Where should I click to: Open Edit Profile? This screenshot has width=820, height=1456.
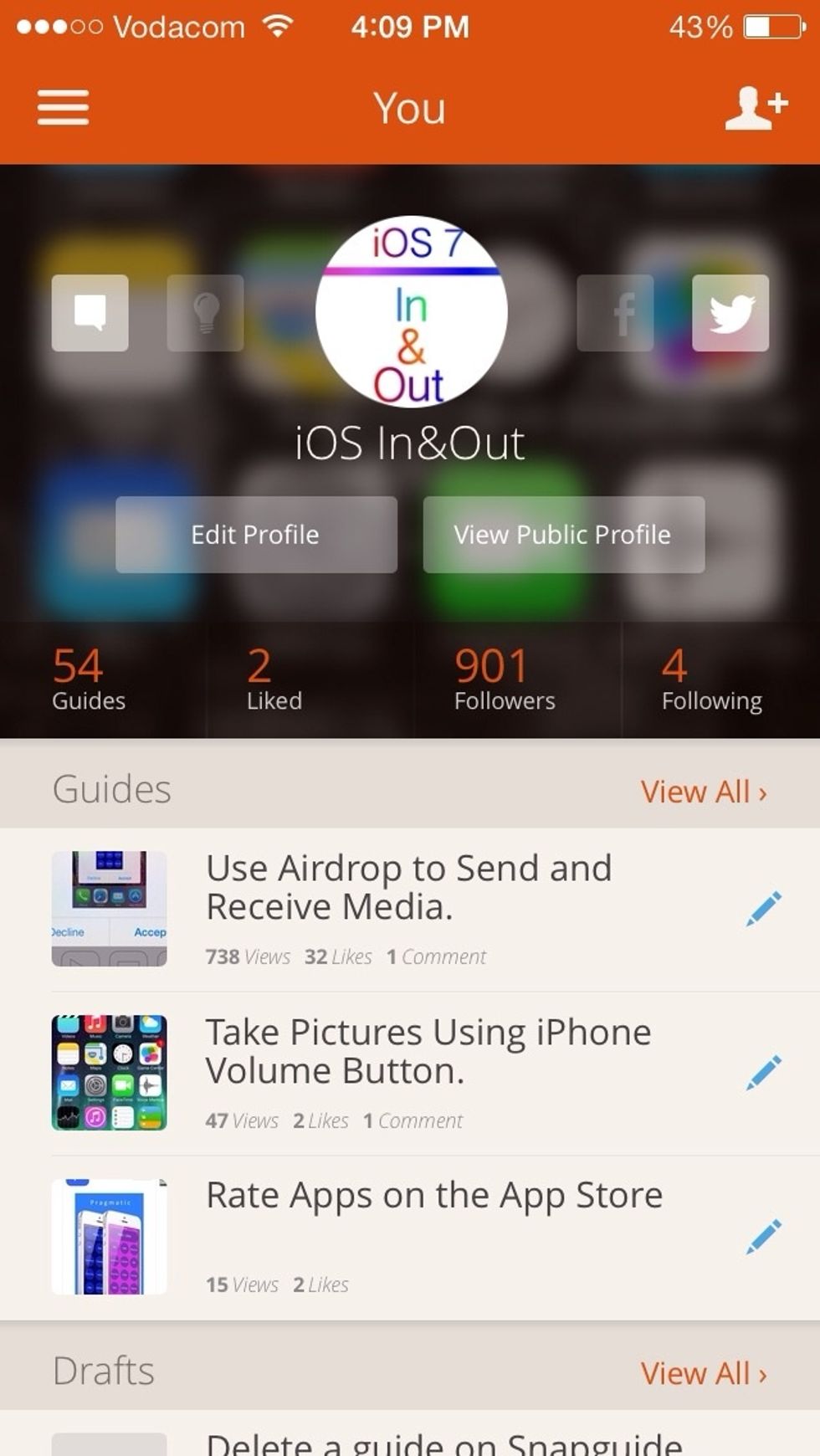coord(256,535)
